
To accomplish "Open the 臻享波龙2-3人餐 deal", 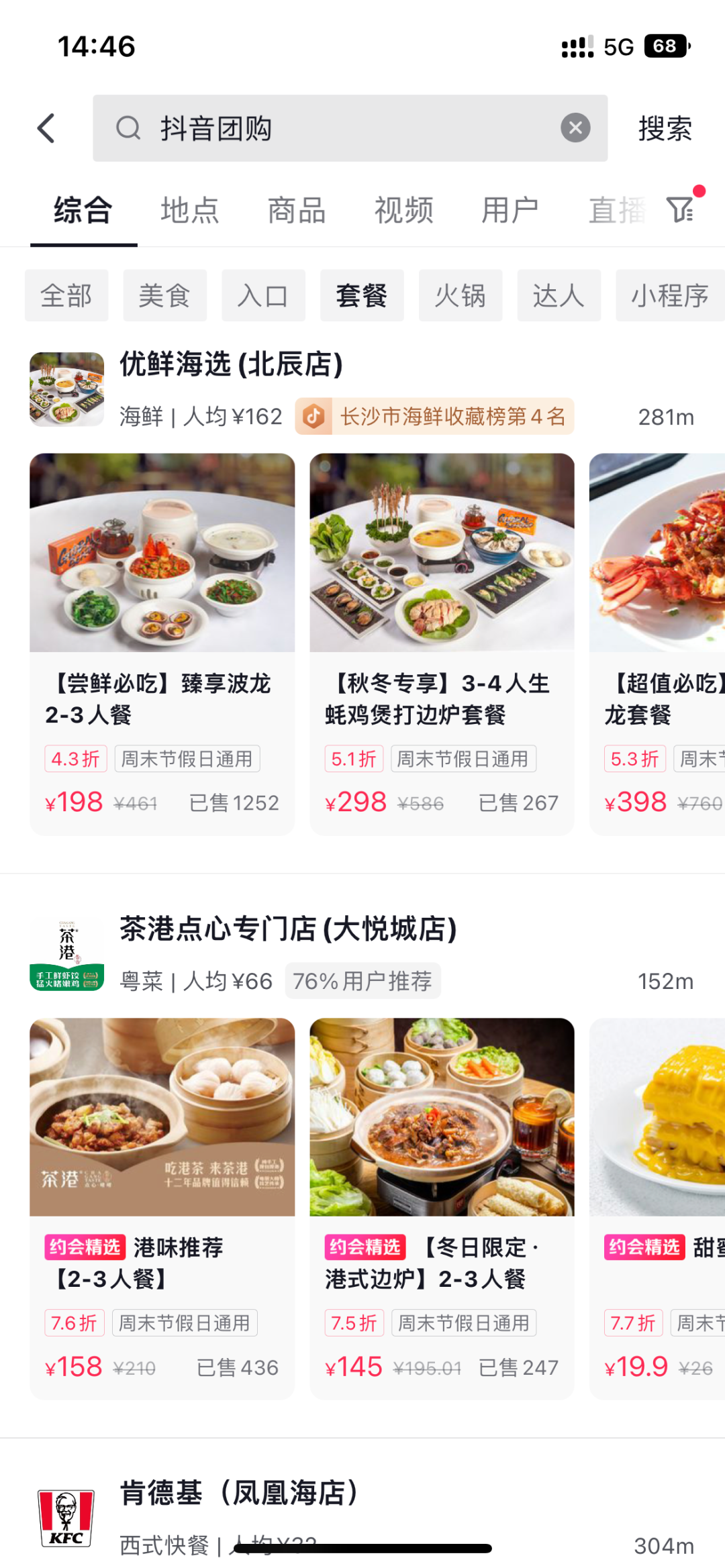I will pyautogui.click(x=162, y=643).
